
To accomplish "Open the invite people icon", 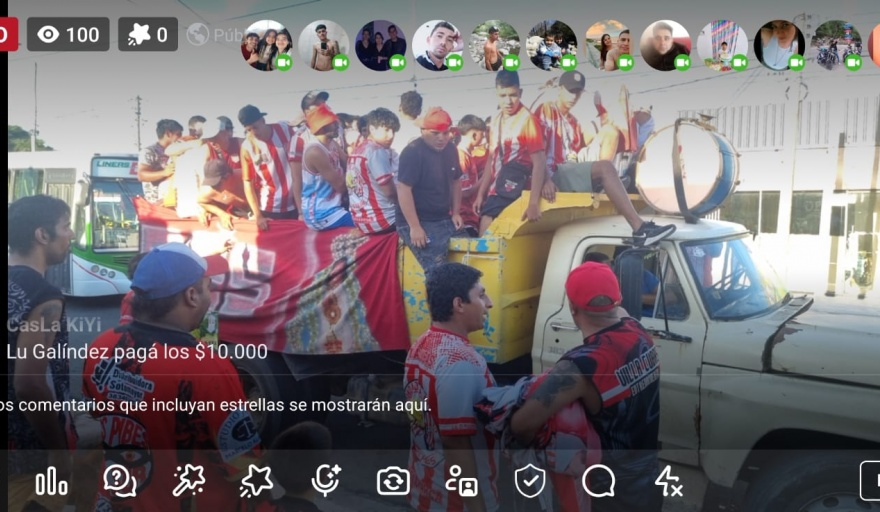I will (x=461, y=481).
